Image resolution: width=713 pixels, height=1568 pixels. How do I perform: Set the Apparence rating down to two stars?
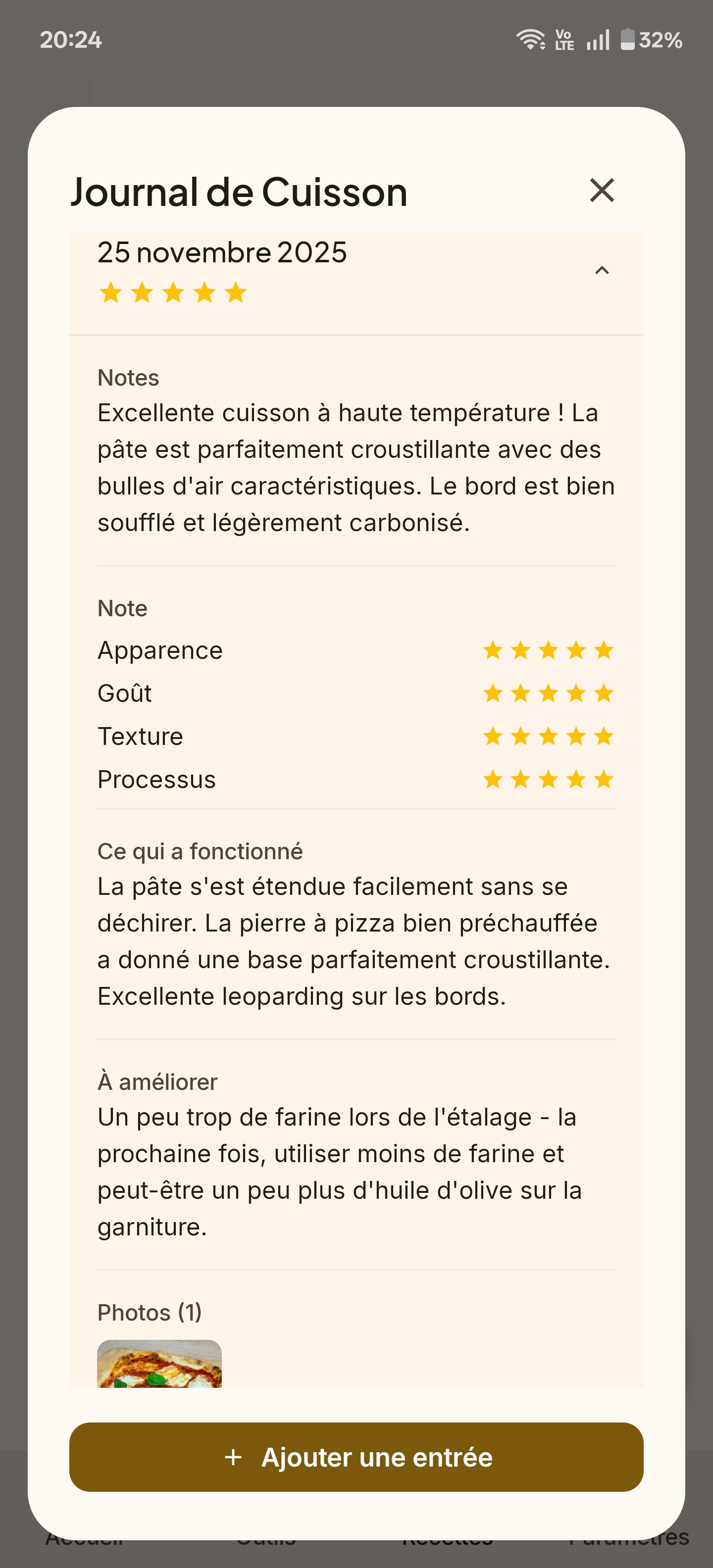point(520,649)
